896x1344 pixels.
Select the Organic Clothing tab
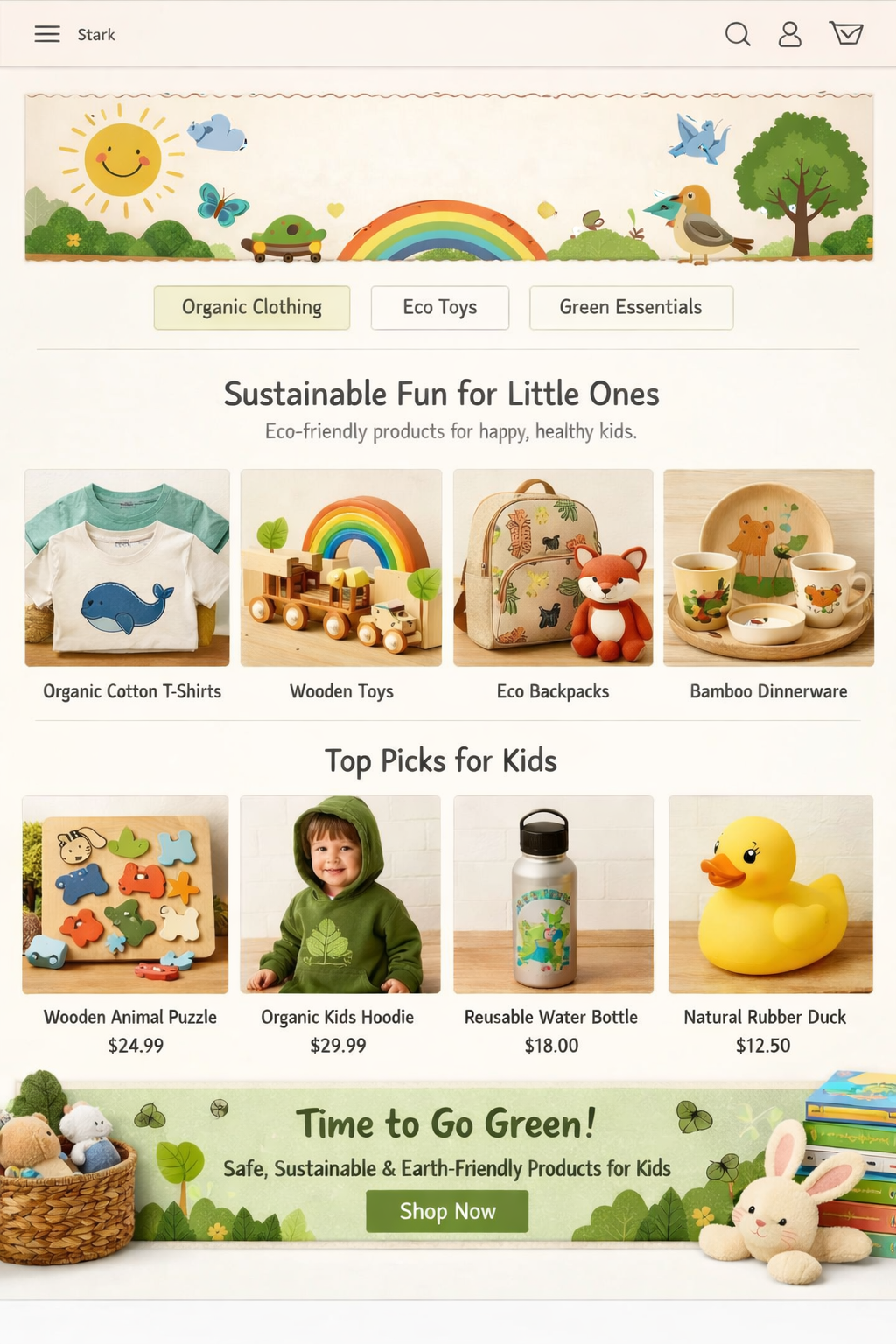252,307
